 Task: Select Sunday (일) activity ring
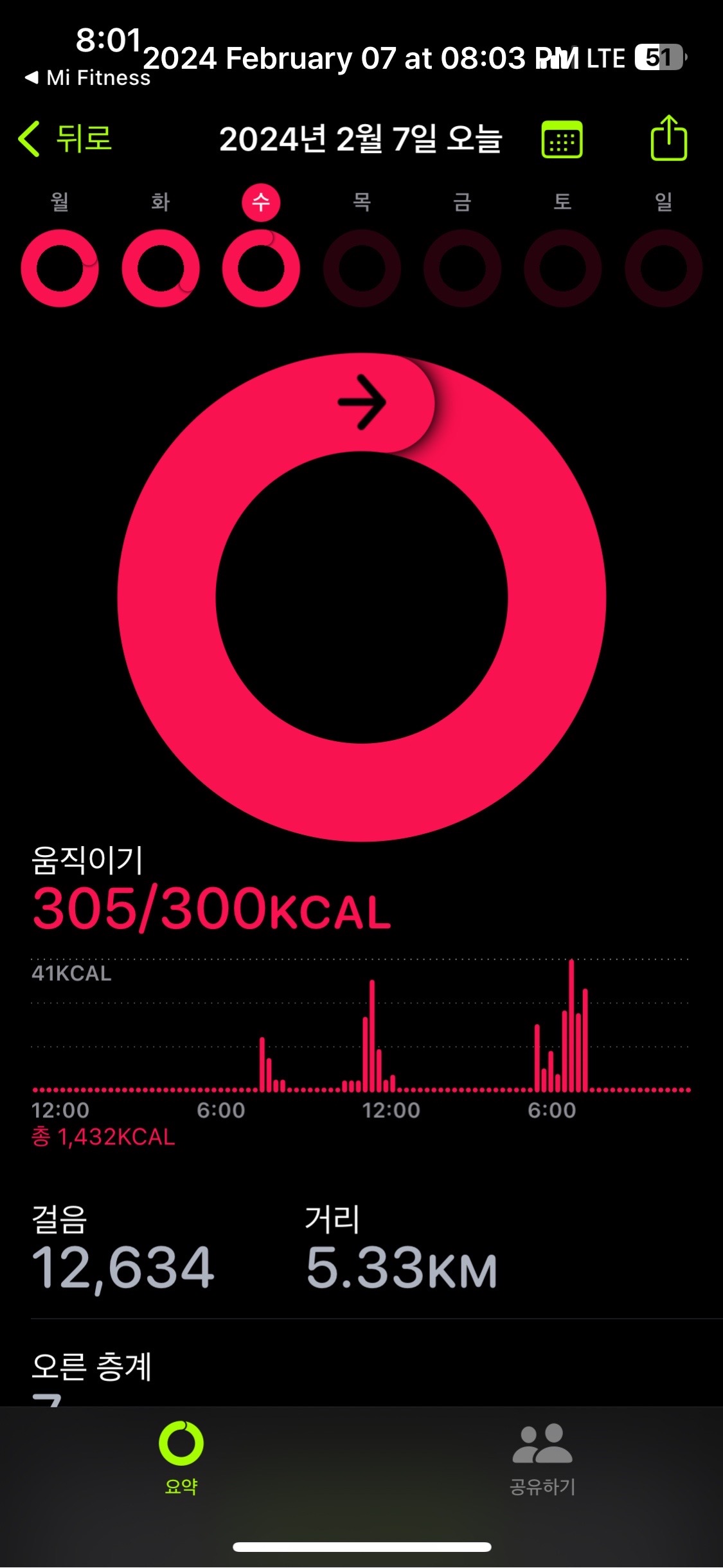[663, 268]
